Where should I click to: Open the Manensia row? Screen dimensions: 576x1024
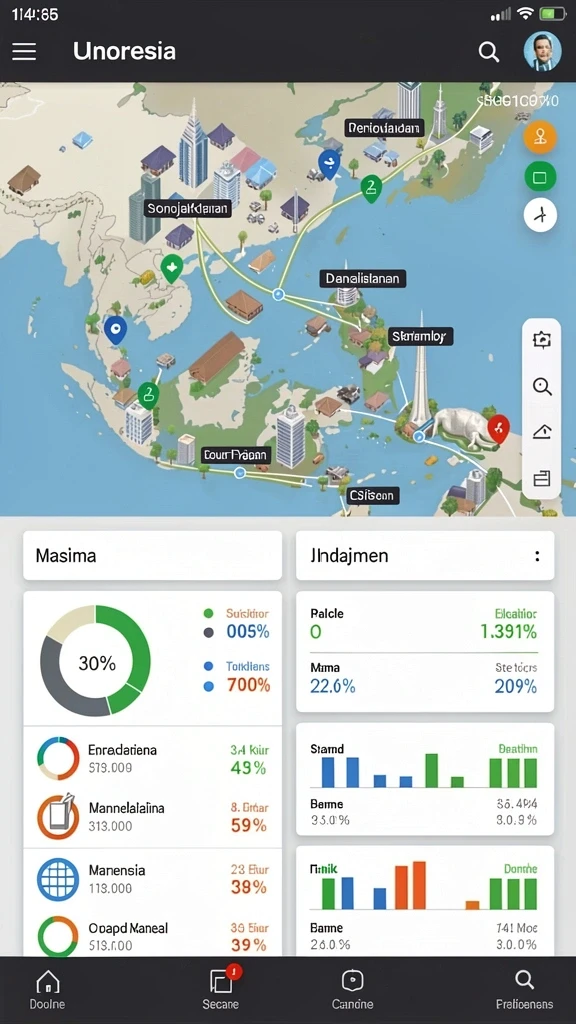click(152, 879)
